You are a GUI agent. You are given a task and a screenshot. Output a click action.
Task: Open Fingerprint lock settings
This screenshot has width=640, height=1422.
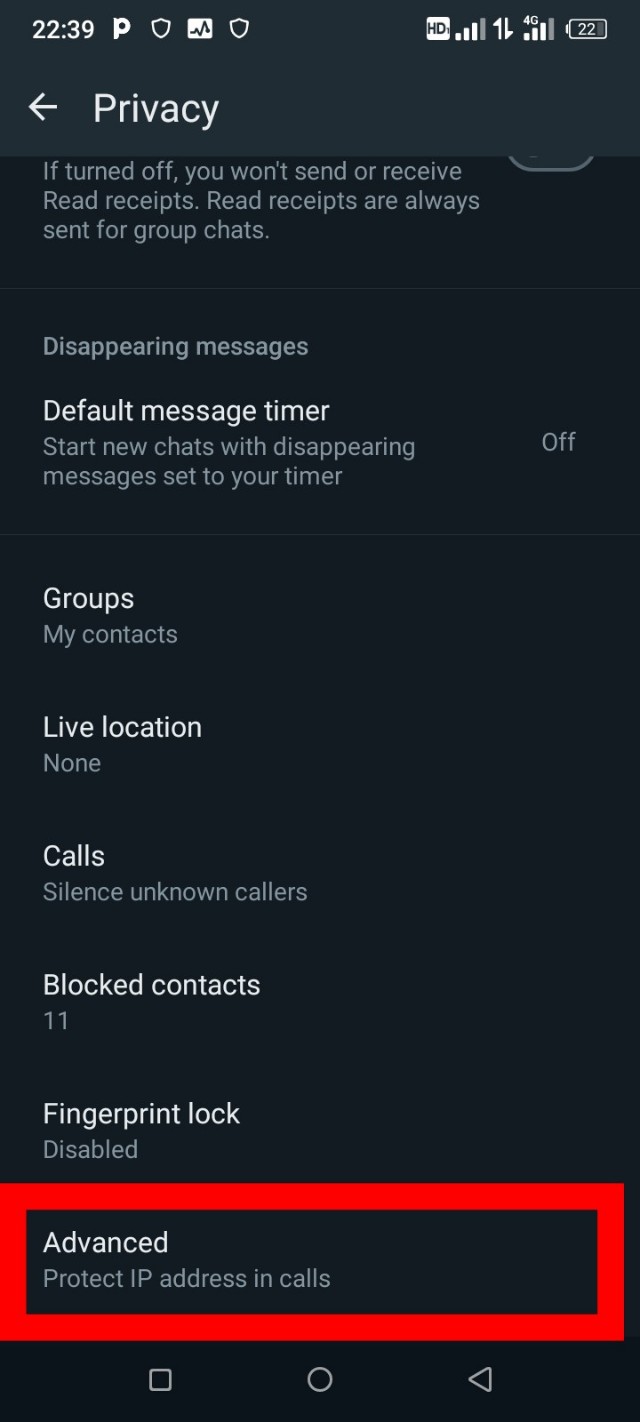click(x=310, y=1130)
